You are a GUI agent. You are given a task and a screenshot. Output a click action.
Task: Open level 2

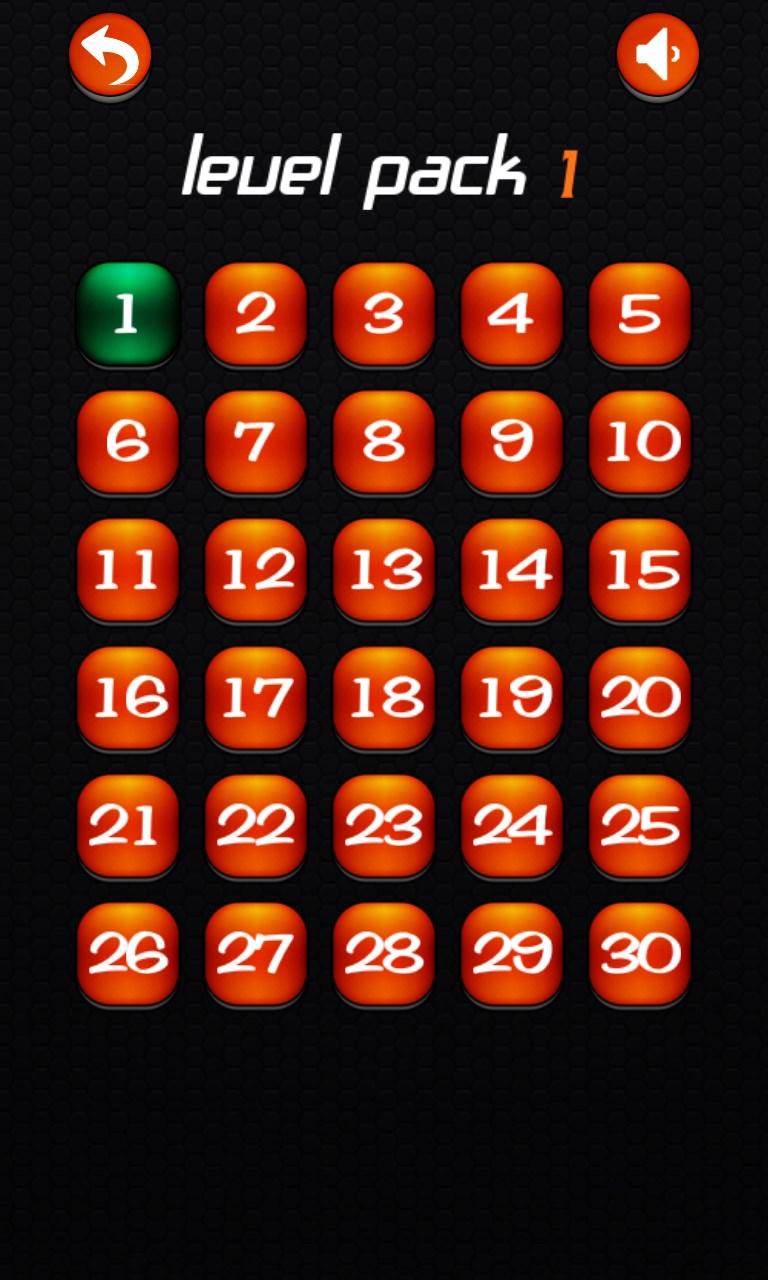tap(255, 315)
